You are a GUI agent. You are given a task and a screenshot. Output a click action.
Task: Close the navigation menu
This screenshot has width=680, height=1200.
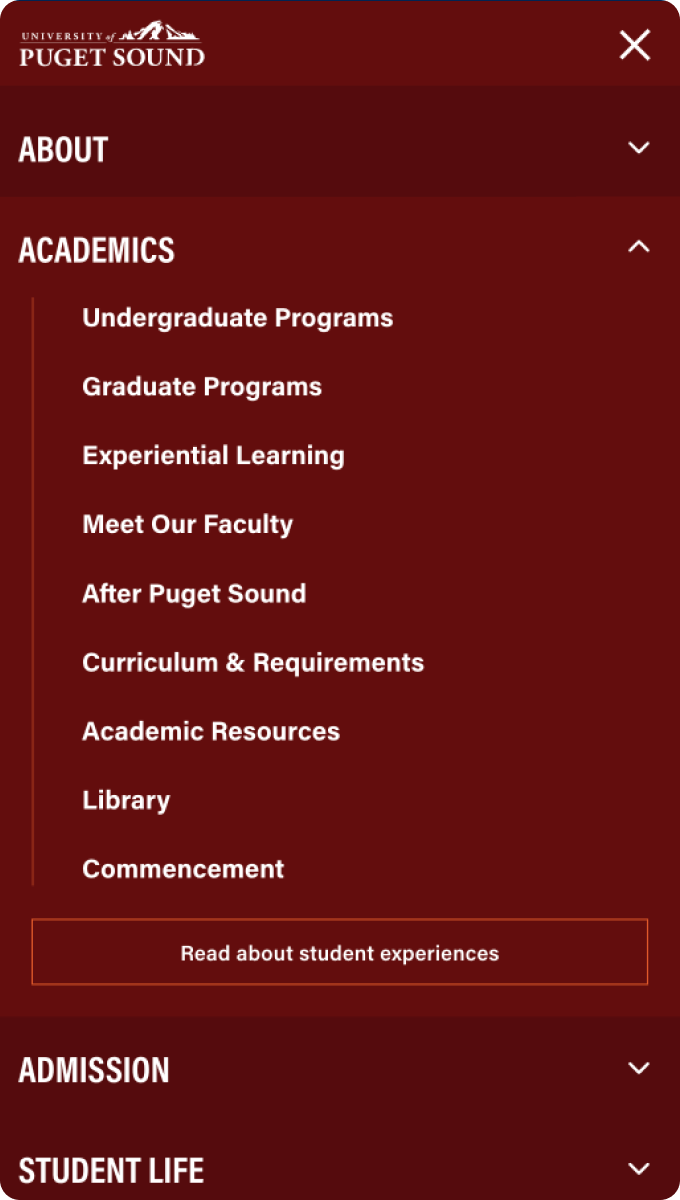click(x=635, y=45)
